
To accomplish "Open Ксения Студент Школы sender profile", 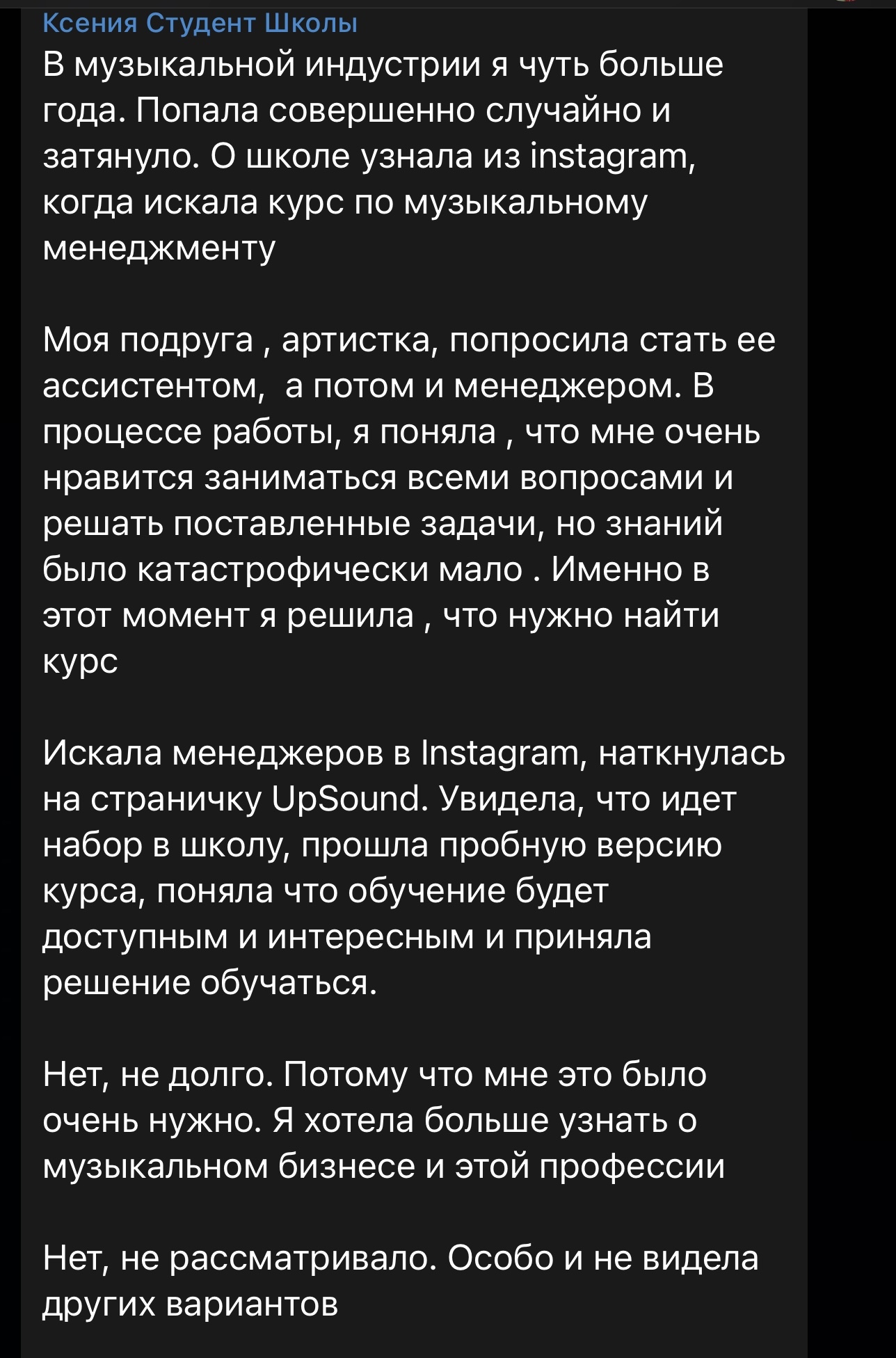I will (200, 24).
